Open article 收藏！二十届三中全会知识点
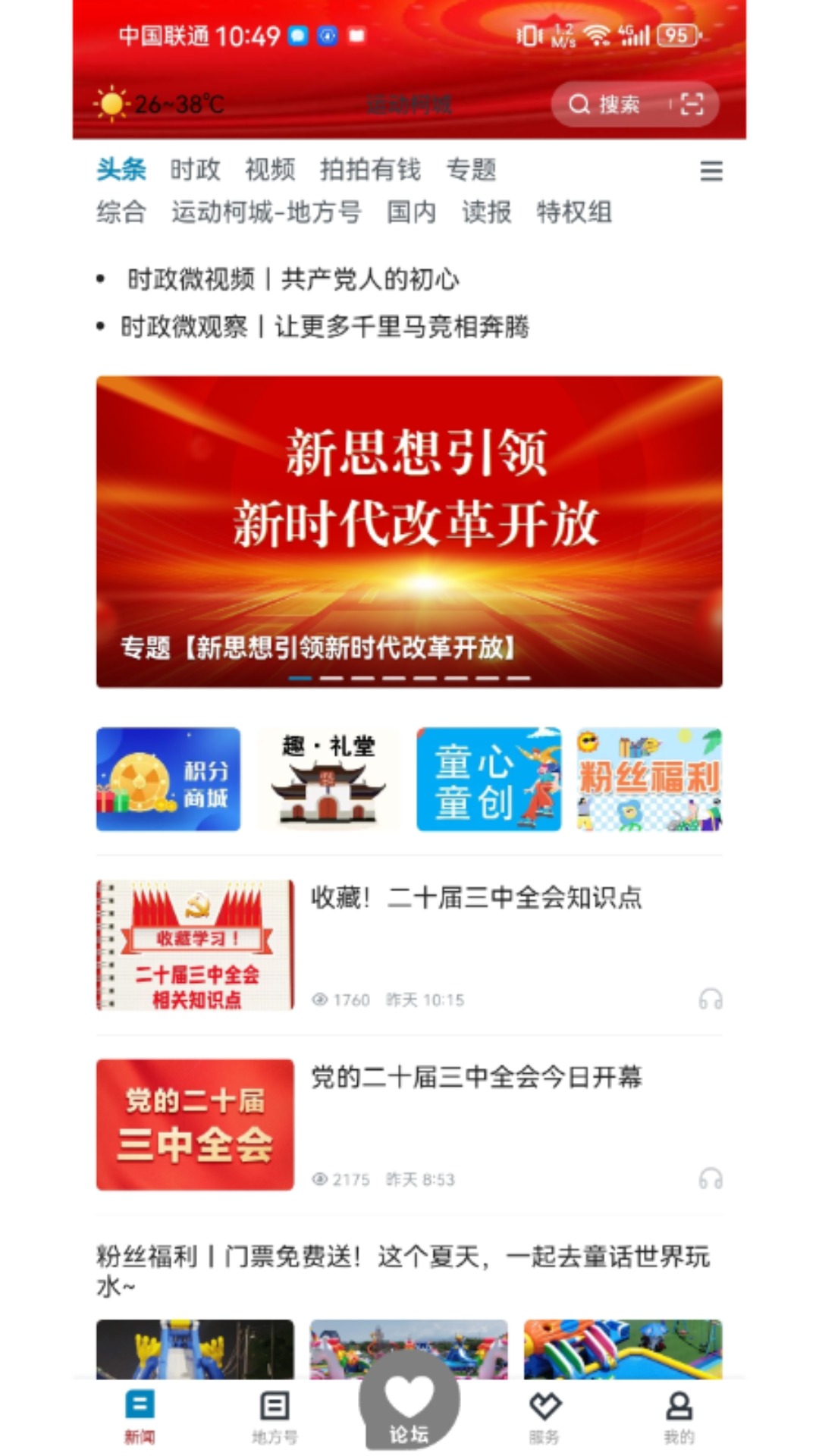This screenshot has width=819, height=1456. [x=409, y=945]
